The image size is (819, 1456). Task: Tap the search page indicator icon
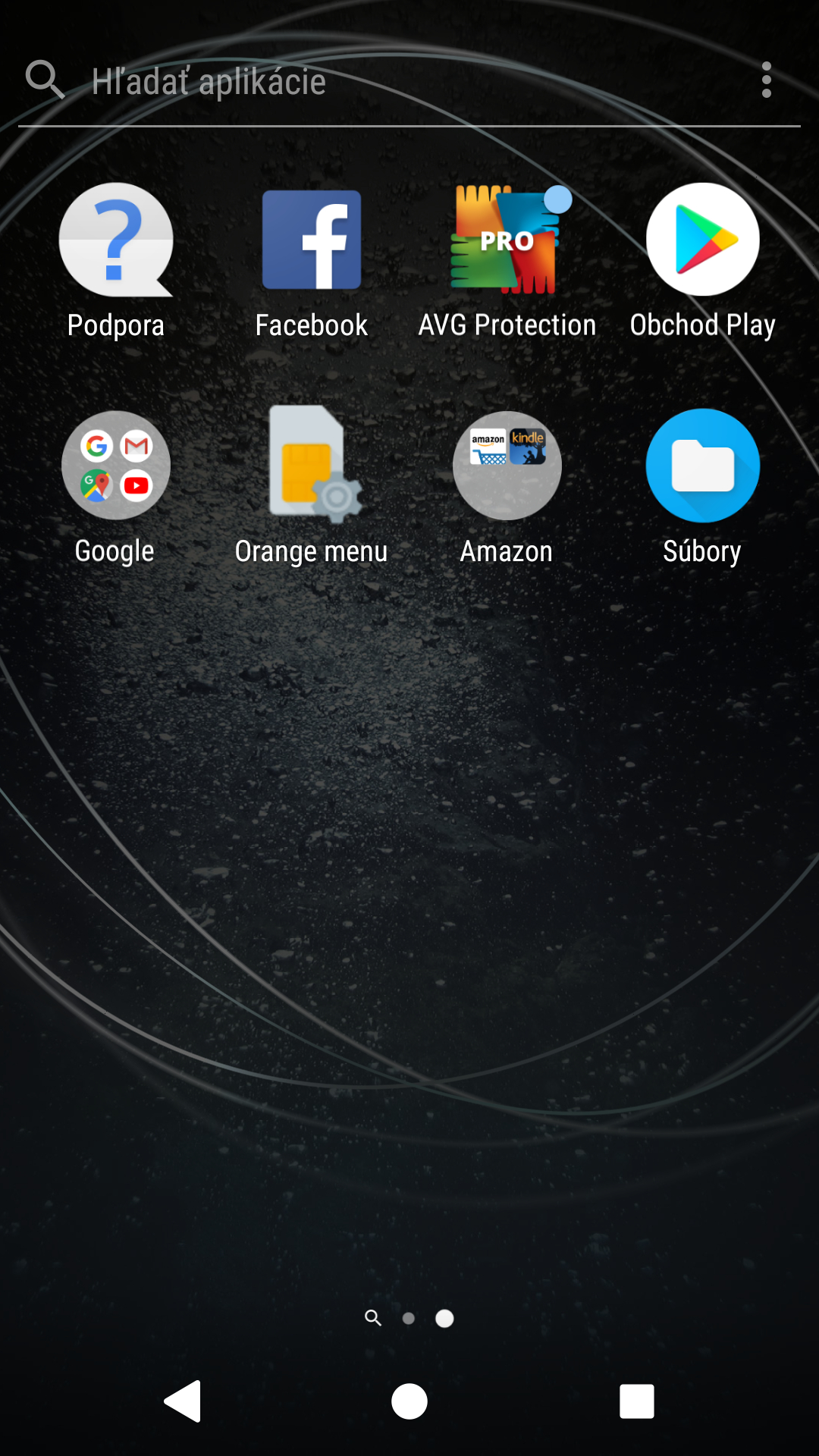(372, 1318)
